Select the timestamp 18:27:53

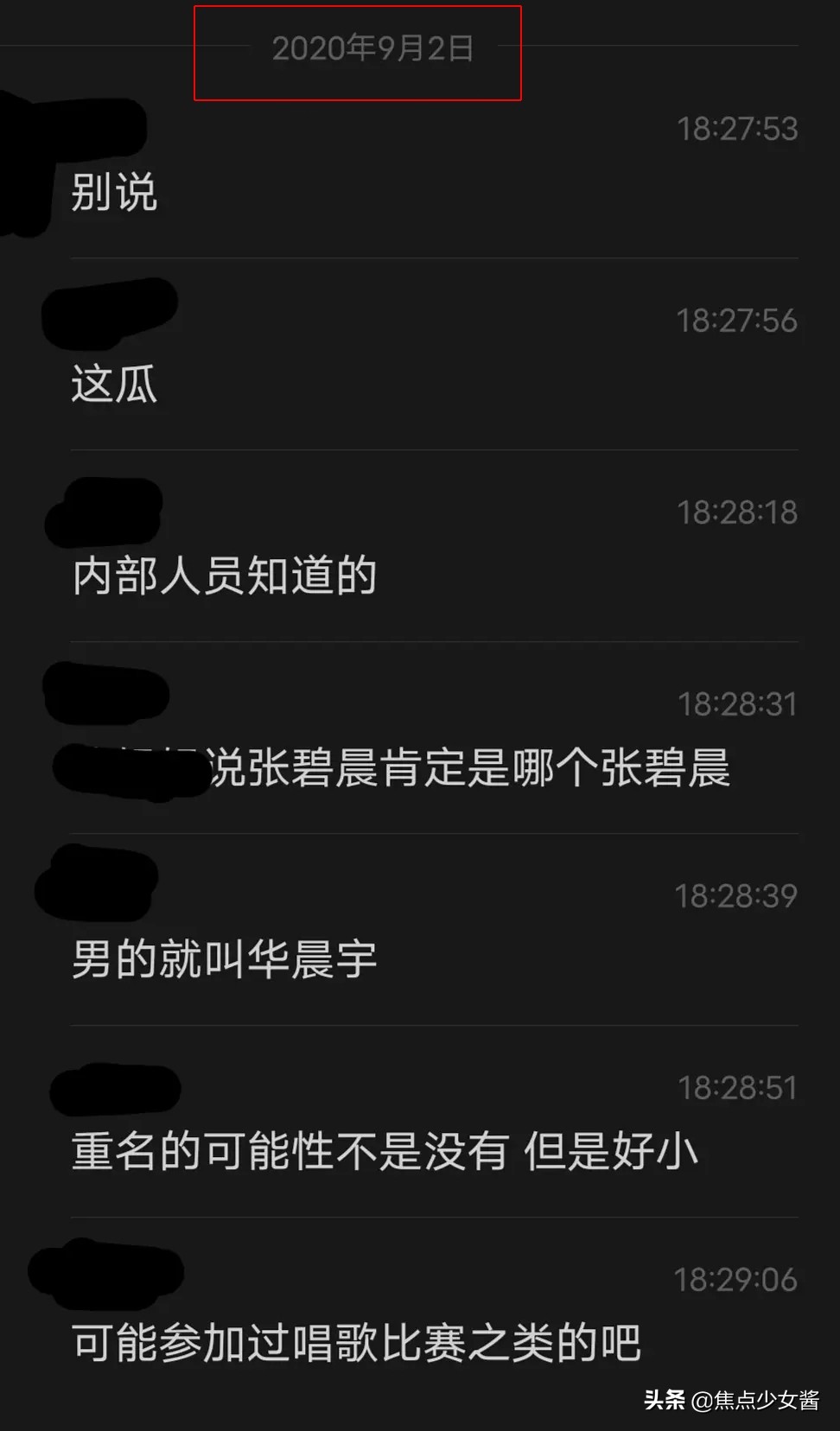pyautogui.click(x=736, y=128)
